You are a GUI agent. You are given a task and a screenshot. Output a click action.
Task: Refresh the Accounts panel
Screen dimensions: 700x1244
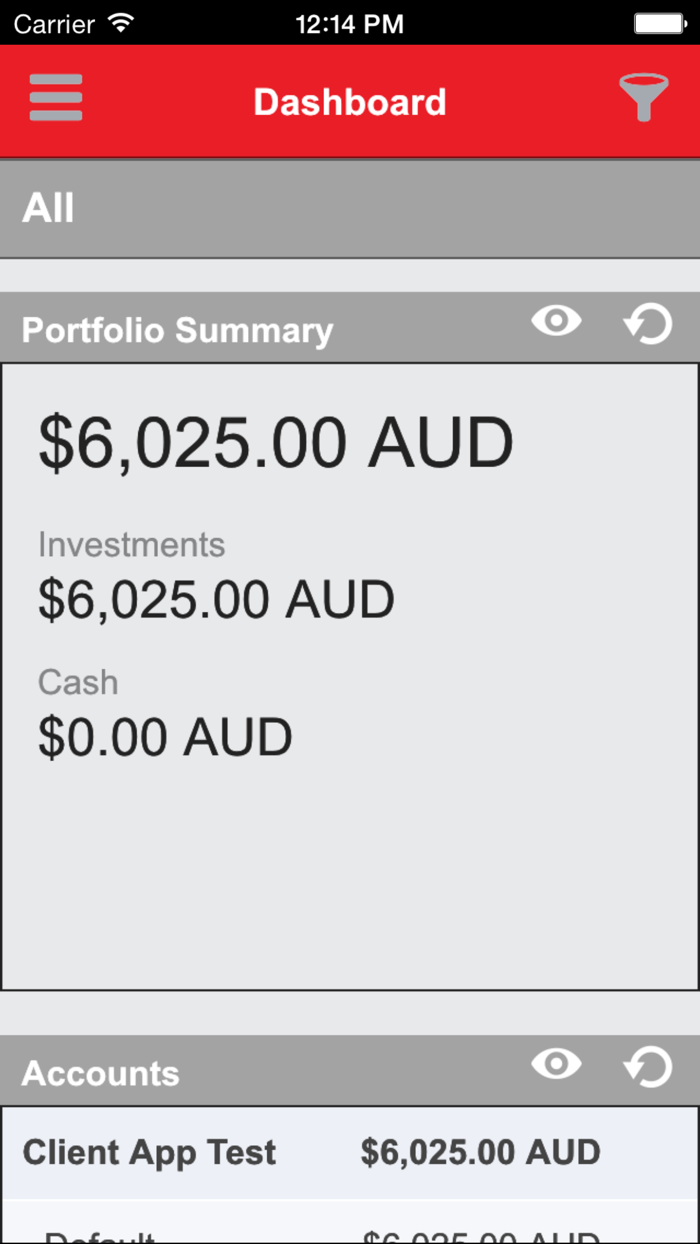648,1067
